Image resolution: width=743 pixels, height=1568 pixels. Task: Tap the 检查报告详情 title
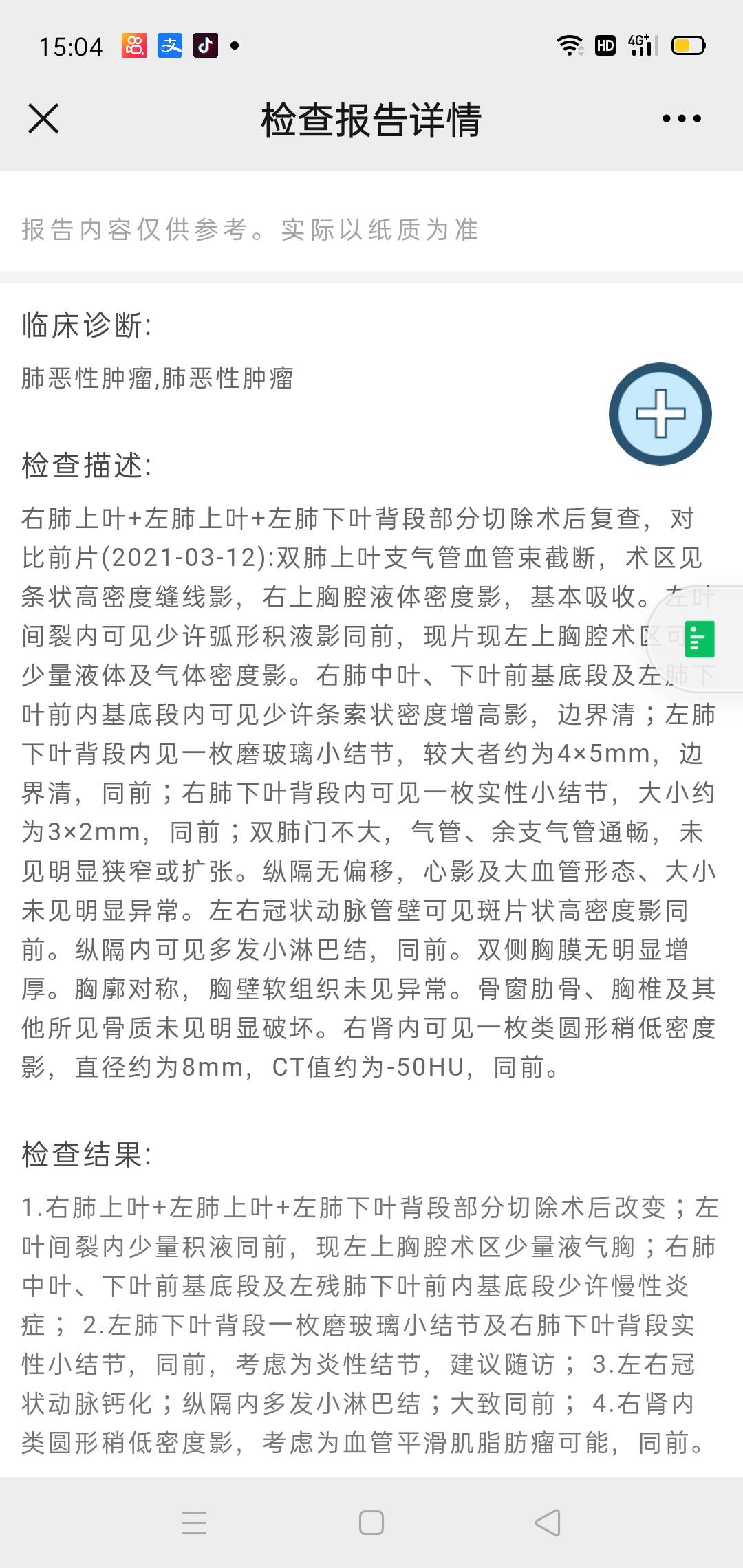tap(371, 118)
